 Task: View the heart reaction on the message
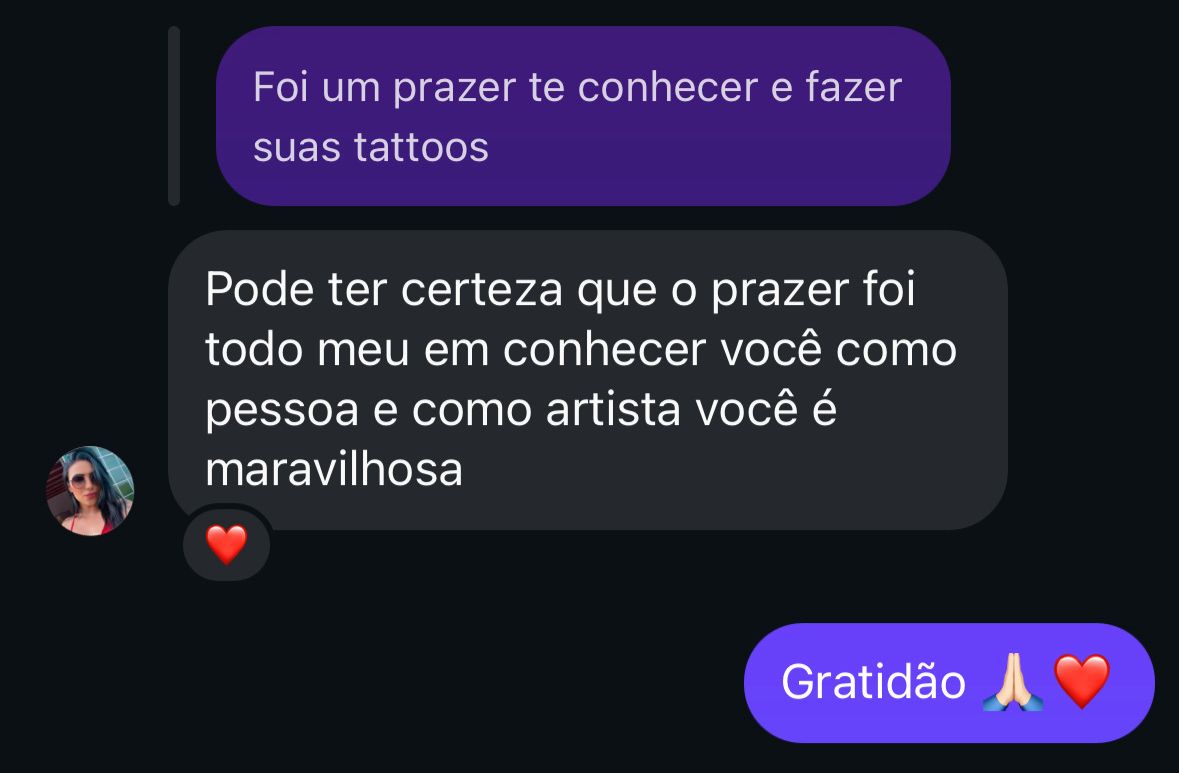click(x=226, y=545)
